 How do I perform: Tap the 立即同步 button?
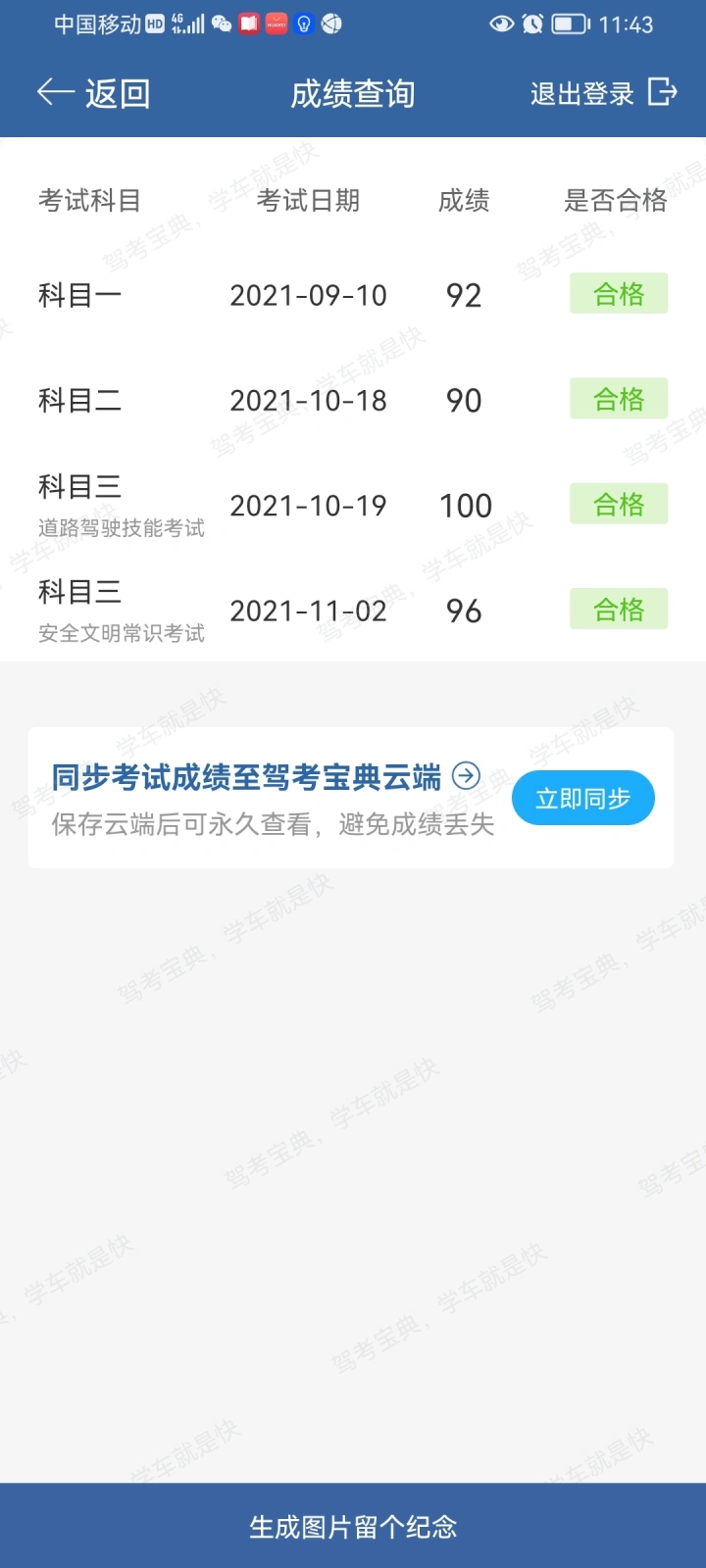pos(583,799)
